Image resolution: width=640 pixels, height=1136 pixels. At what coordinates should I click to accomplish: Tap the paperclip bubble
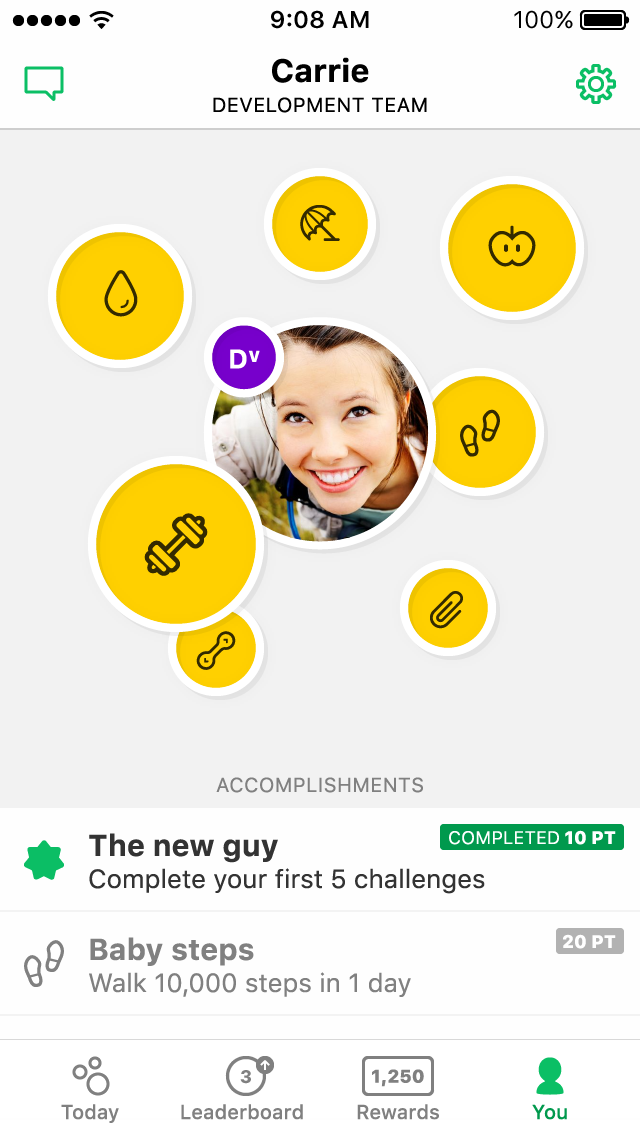[x=447, y=608]
